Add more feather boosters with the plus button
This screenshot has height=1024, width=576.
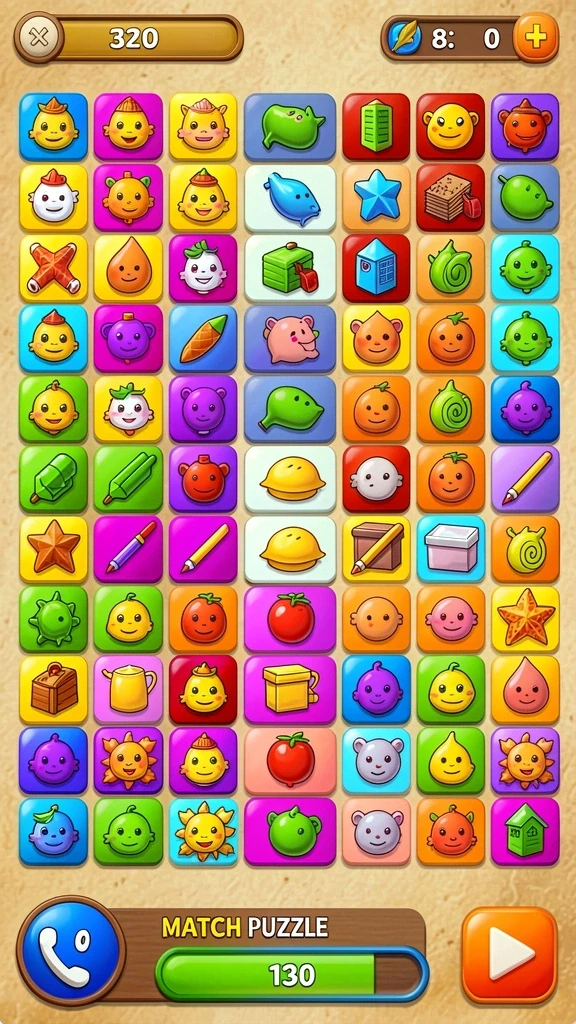[536, 38]
